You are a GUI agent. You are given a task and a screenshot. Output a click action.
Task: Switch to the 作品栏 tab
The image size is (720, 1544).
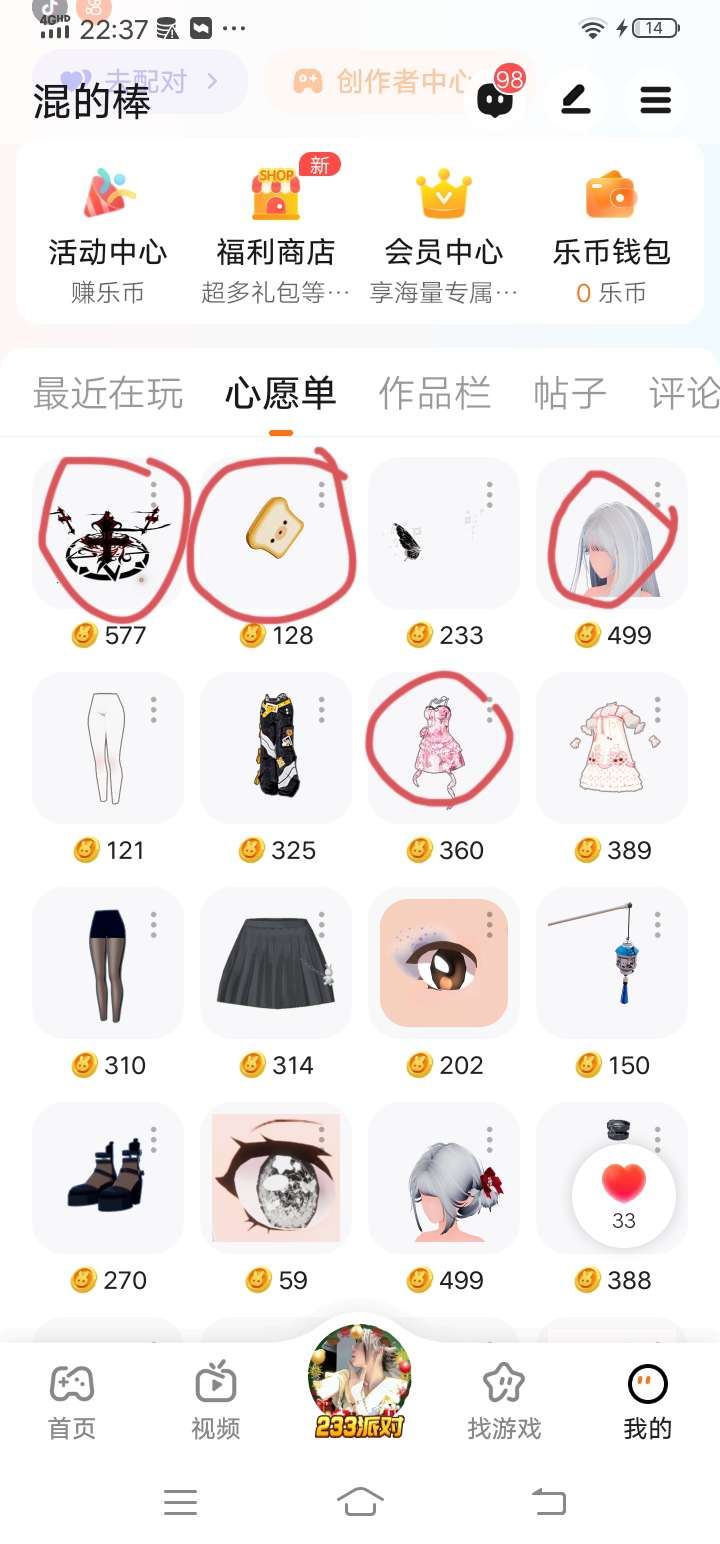click(434, 394)
